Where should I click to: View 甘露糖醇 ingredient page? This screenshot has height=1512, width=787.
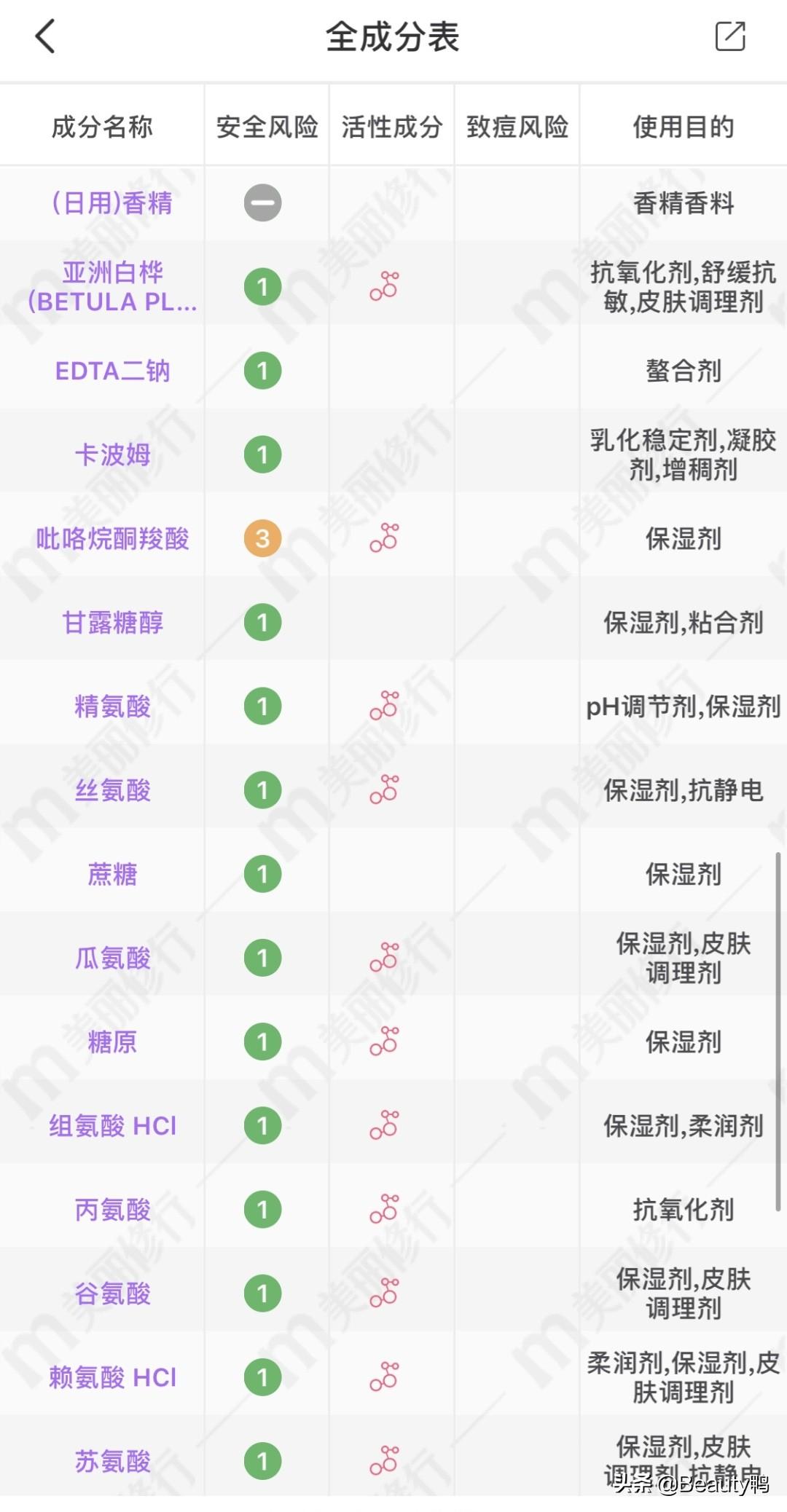pyautogui.click(x=112, y=623)
